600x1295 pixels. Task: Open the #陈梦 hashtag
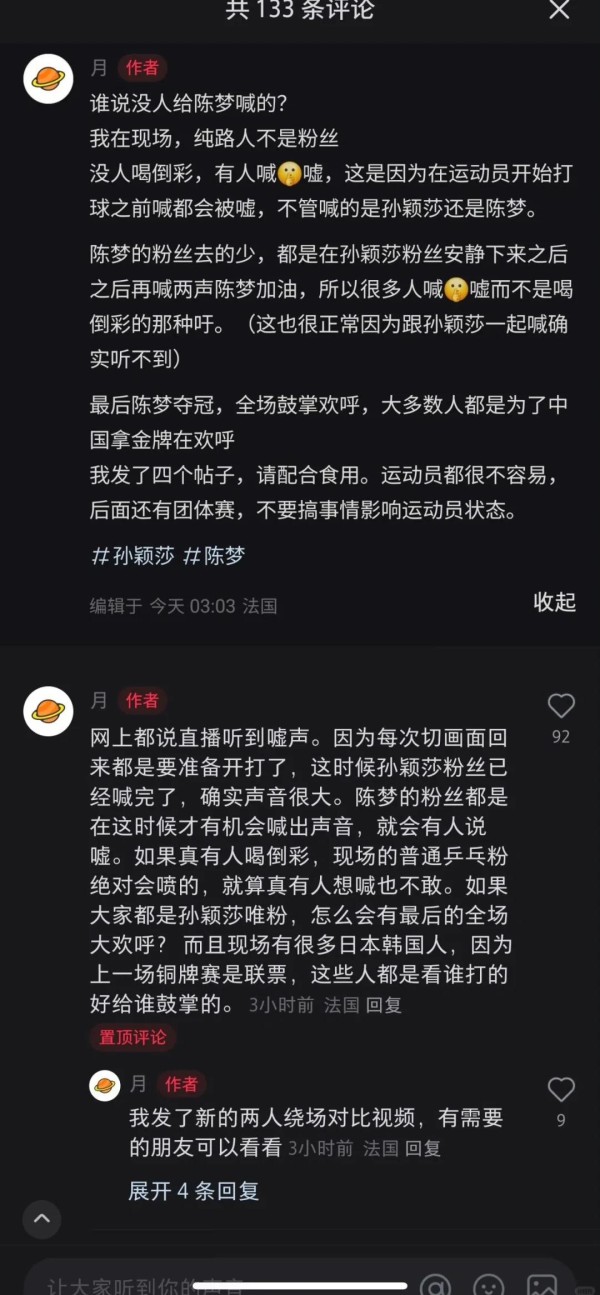point(214,557)
